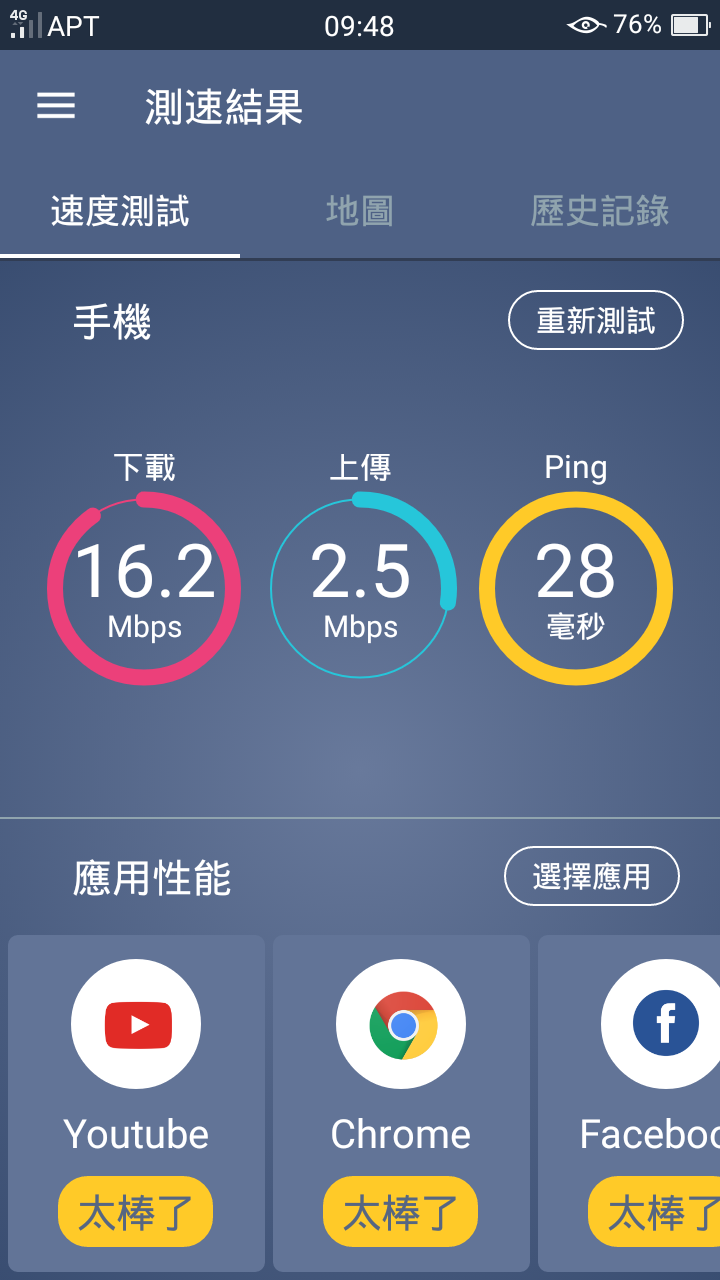Select the 速度測試 tab

click(120, 211)
